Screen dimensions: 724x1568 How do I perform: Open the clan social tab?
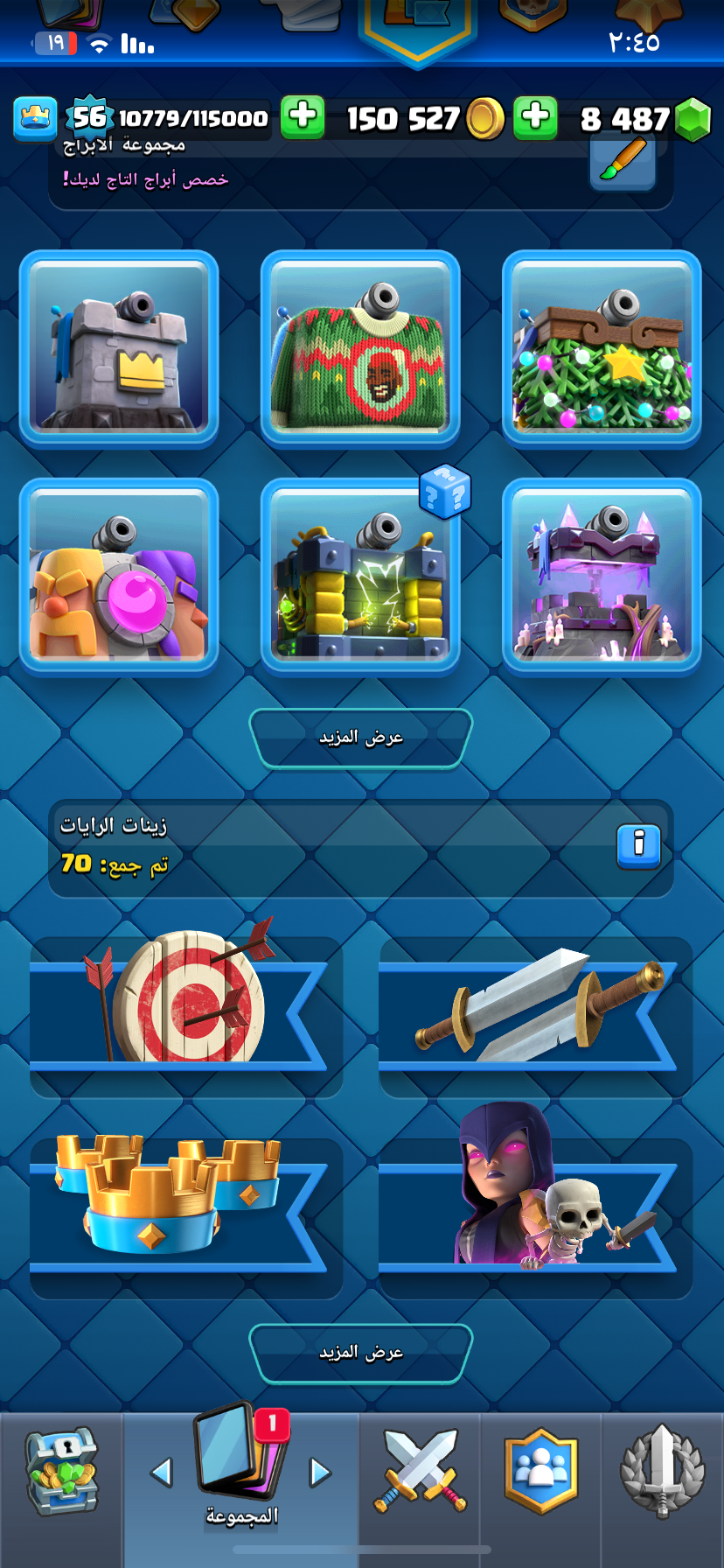pos(540,1472)
